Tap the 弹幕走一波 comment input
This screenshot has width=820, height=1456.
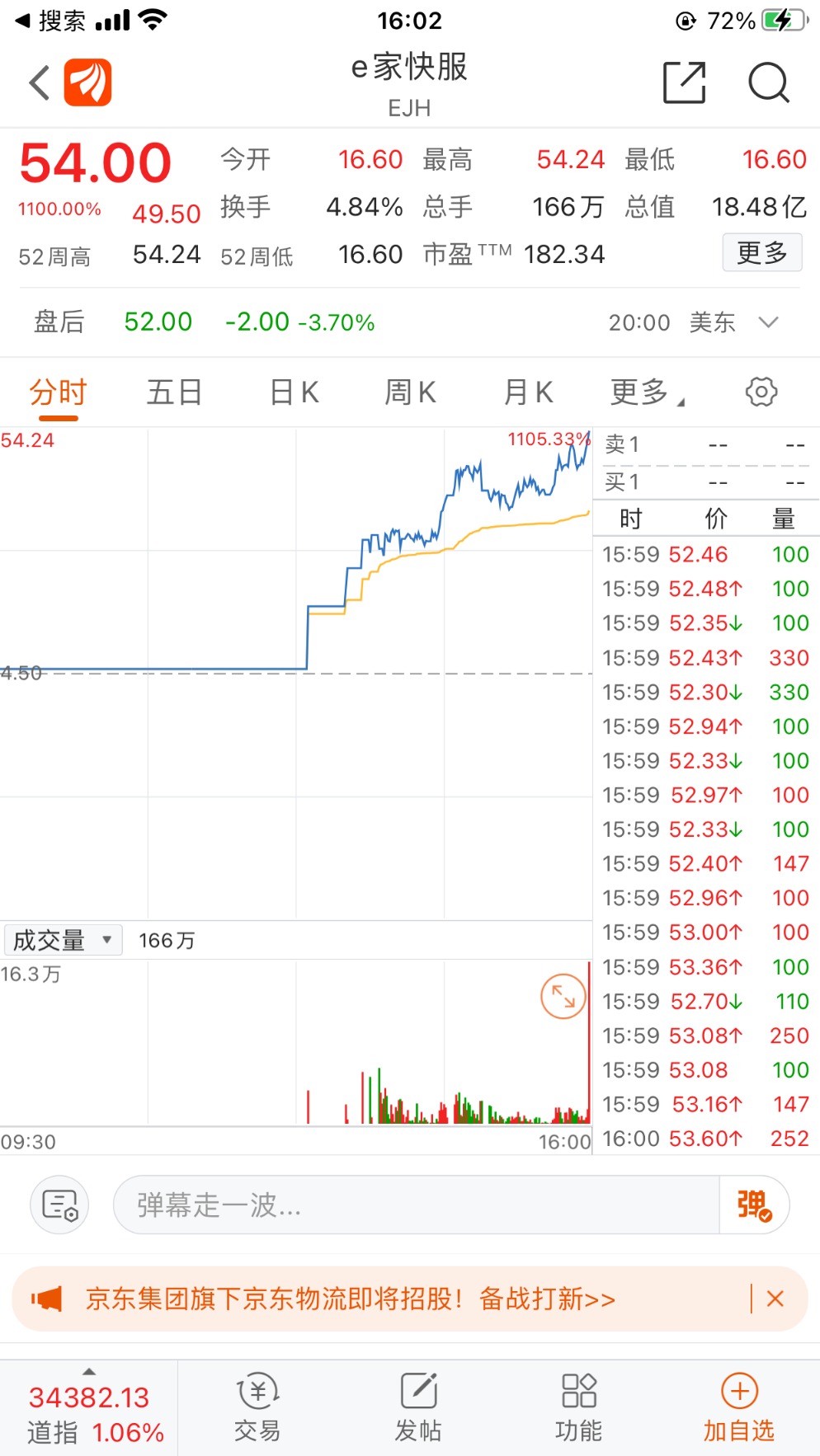point(416,1205)
